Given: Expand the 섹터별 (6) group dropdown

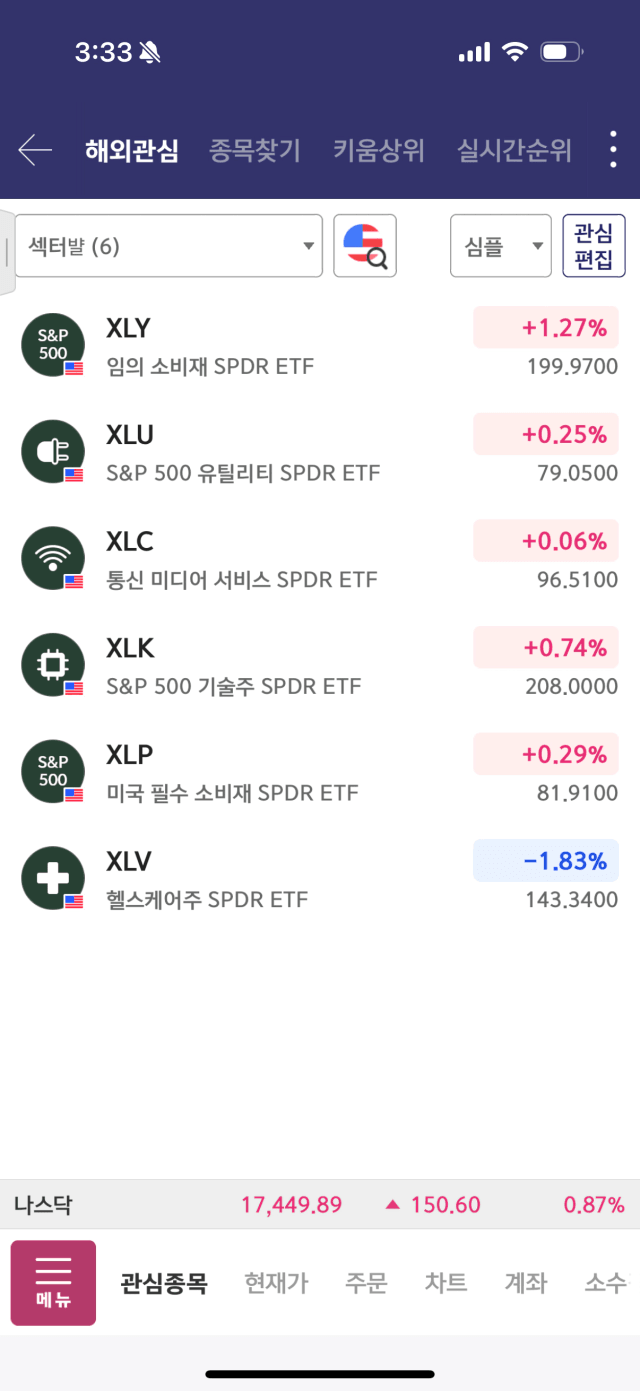Looking at the screenshot, I should pos(168,246).
